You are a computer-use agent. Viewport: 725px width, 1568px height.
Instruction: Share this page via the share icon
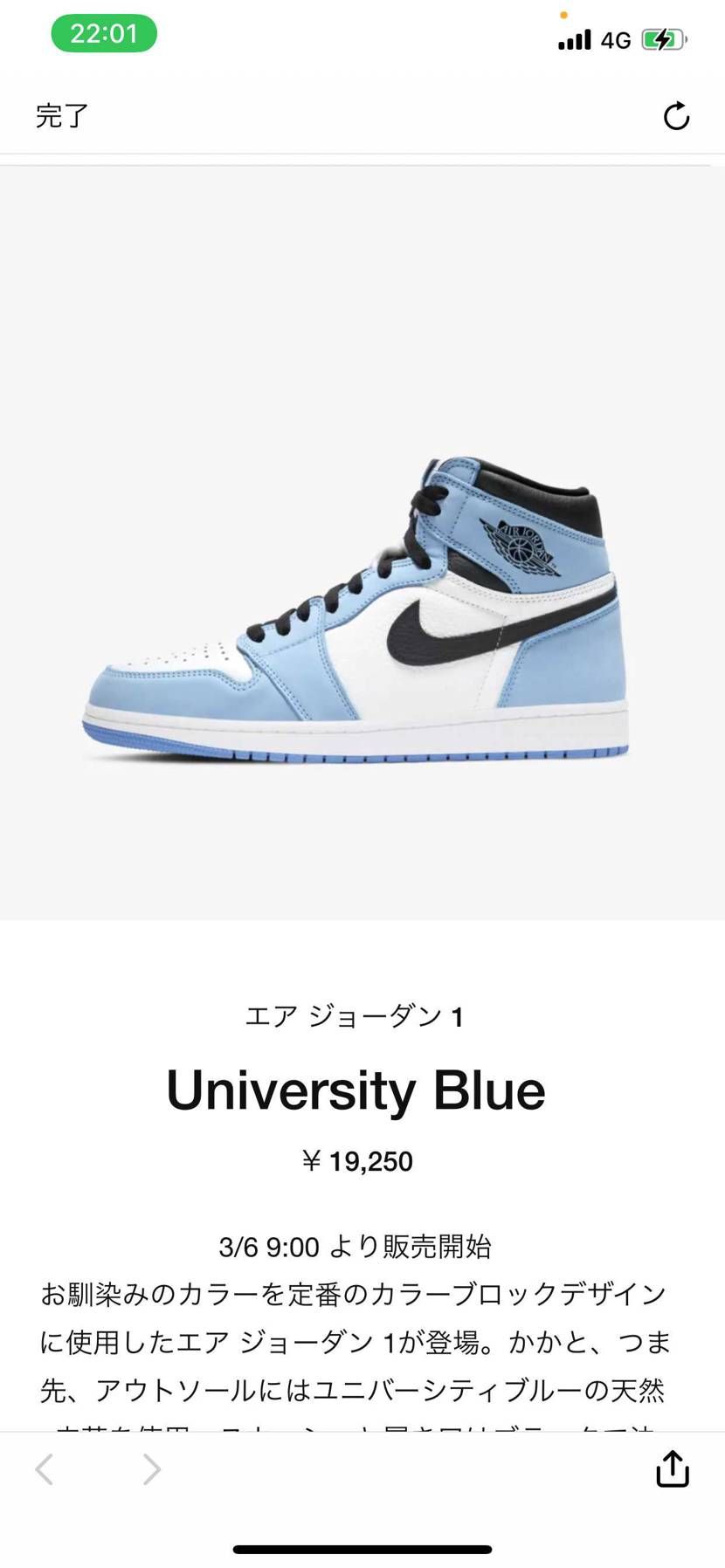(673, 1468)
